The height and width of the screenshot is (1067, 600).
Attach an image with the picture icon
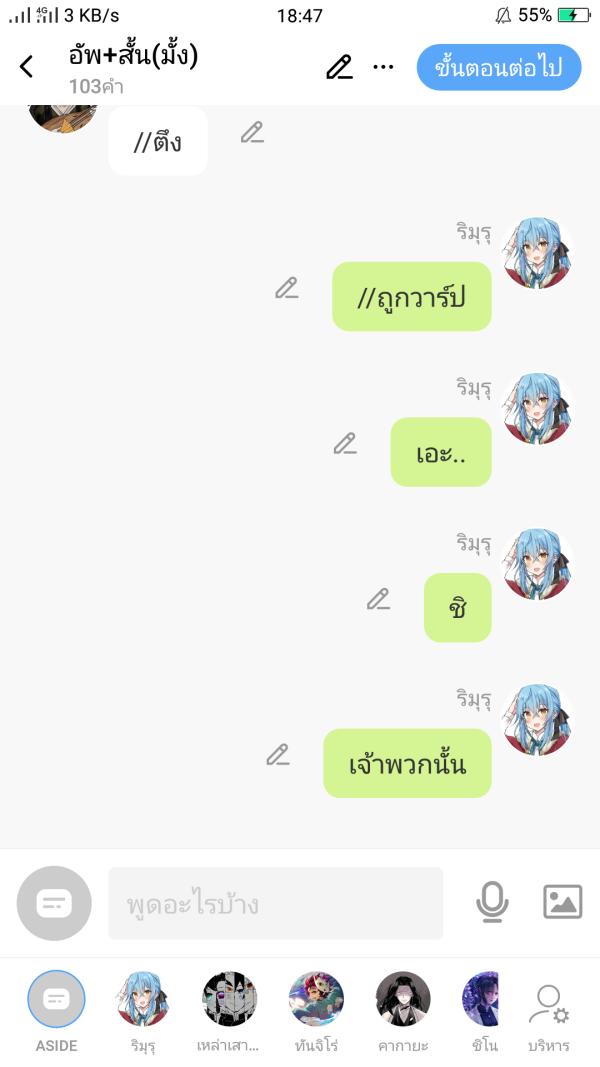pyautogui.click(x=562, y=902)
